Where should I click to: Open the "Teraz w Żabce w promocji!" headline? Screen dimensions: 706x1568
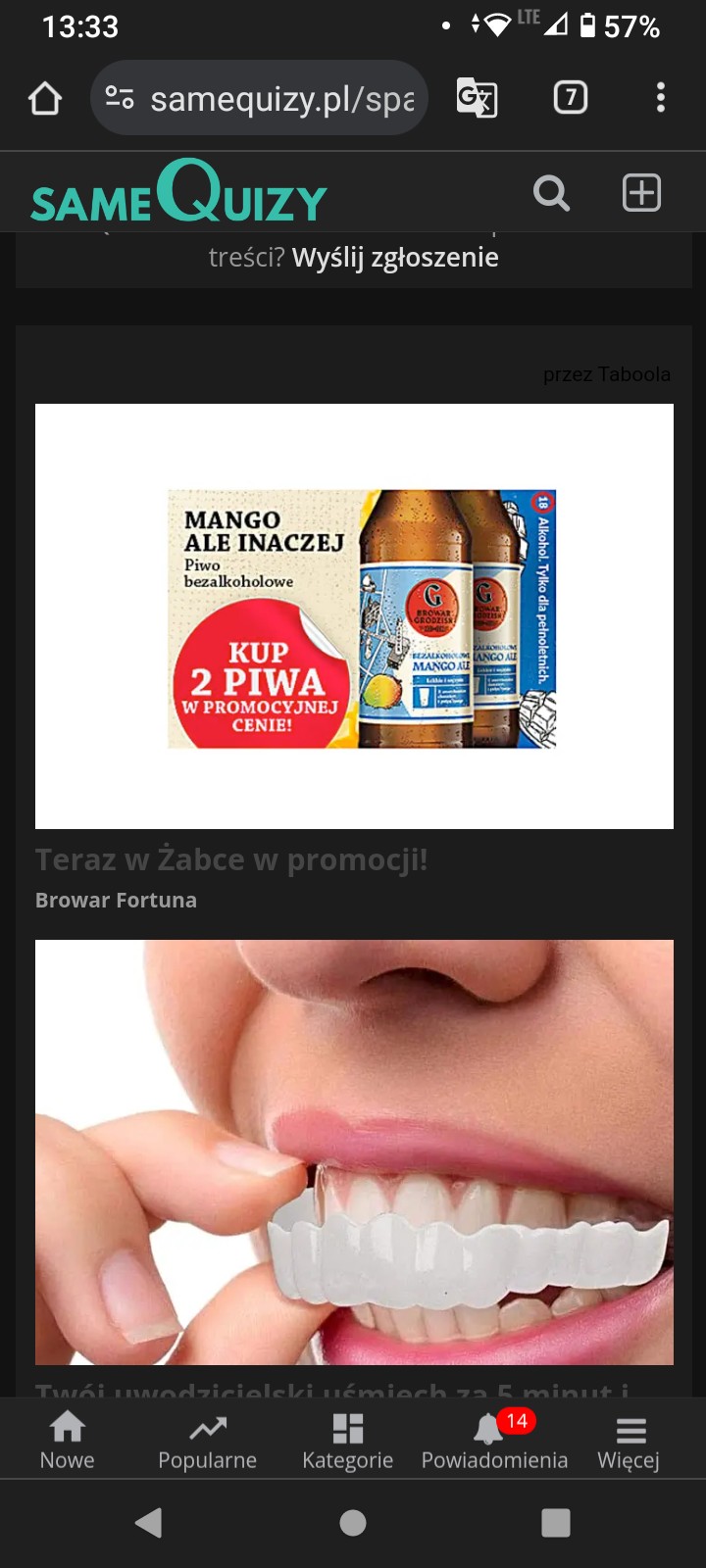[231, 859]
